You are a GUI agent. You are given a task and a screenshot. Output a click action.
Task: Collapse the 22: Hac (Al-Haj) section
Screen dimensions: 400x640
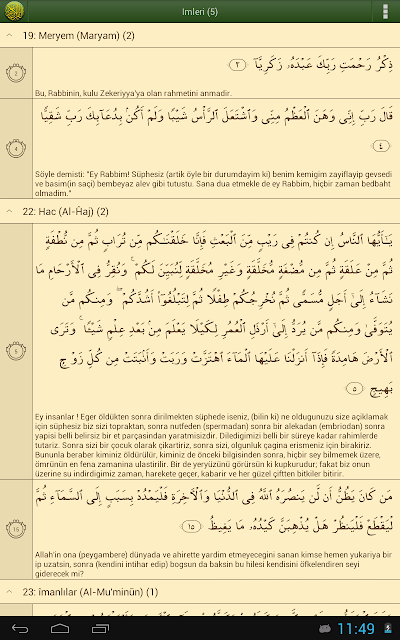click(x=9, y=211)
